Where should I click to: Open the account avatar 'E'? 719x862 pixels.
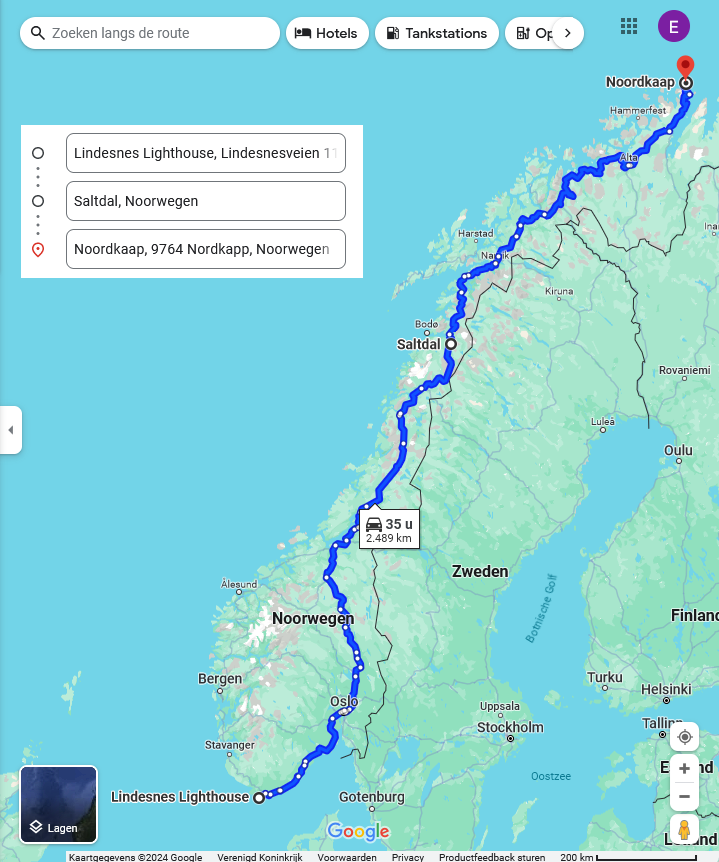[x=674, y=26]
